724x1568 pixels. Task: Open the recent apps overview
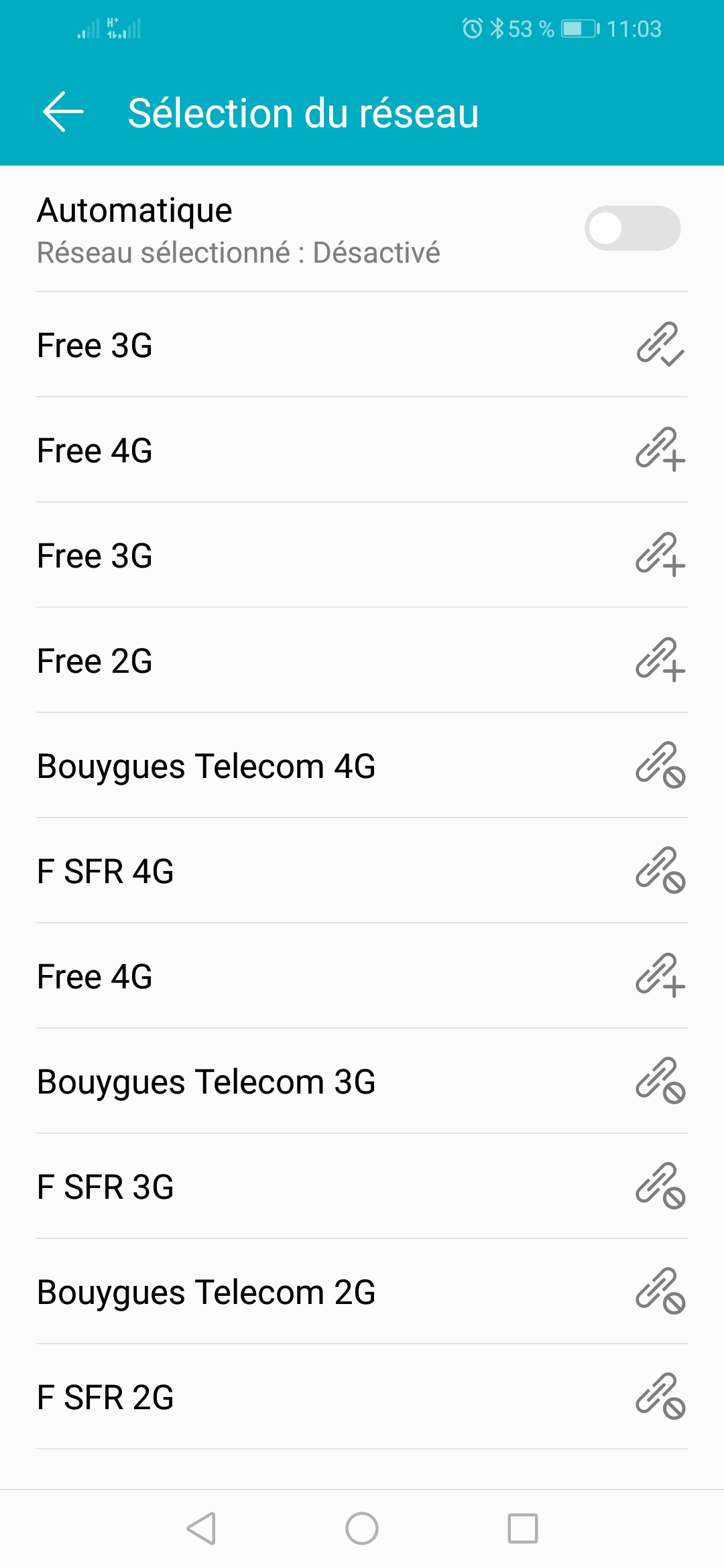point(523,1528)
